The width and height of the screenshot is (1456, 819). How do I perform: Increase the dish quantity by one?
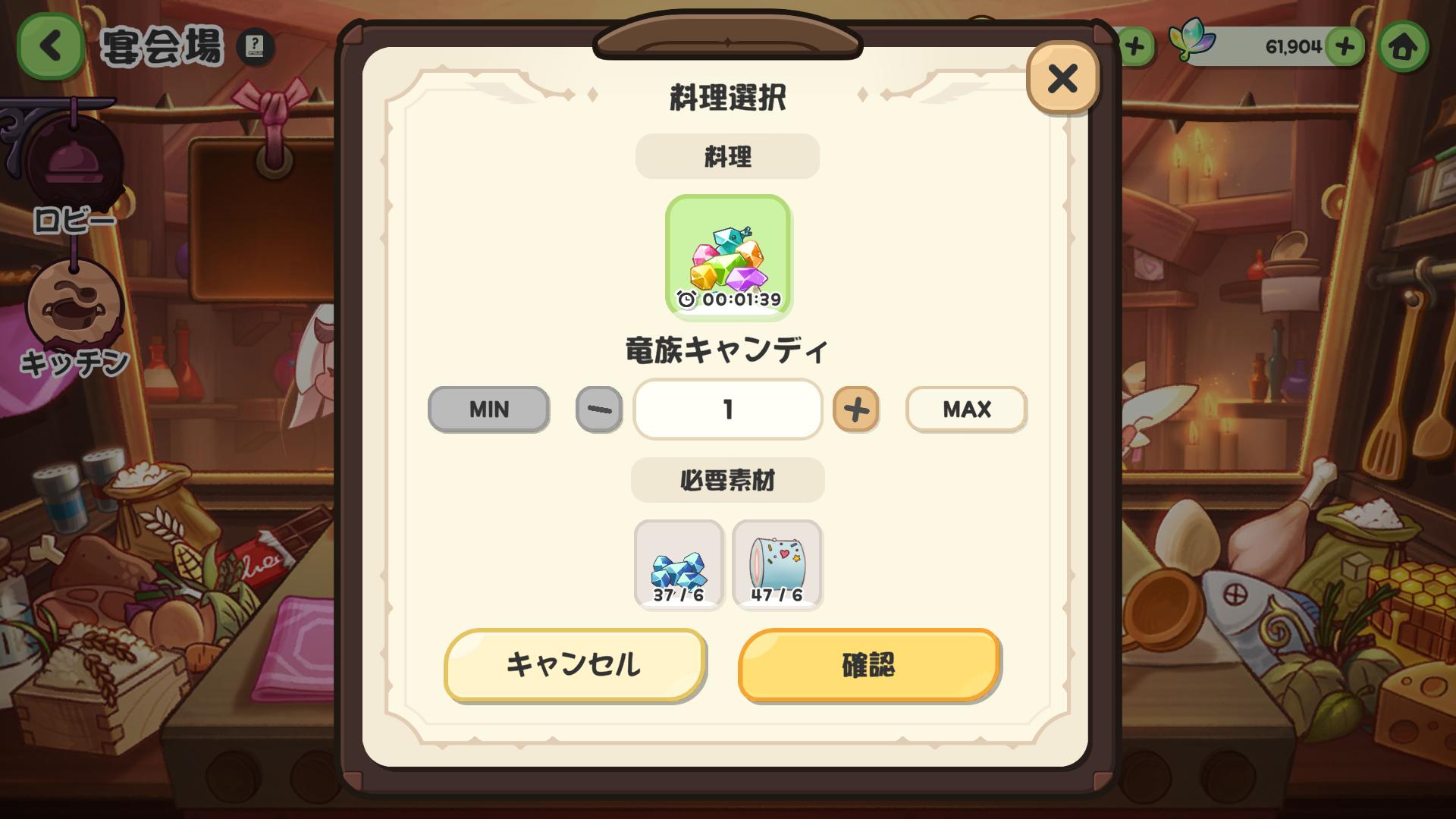(x=856, y=409)
